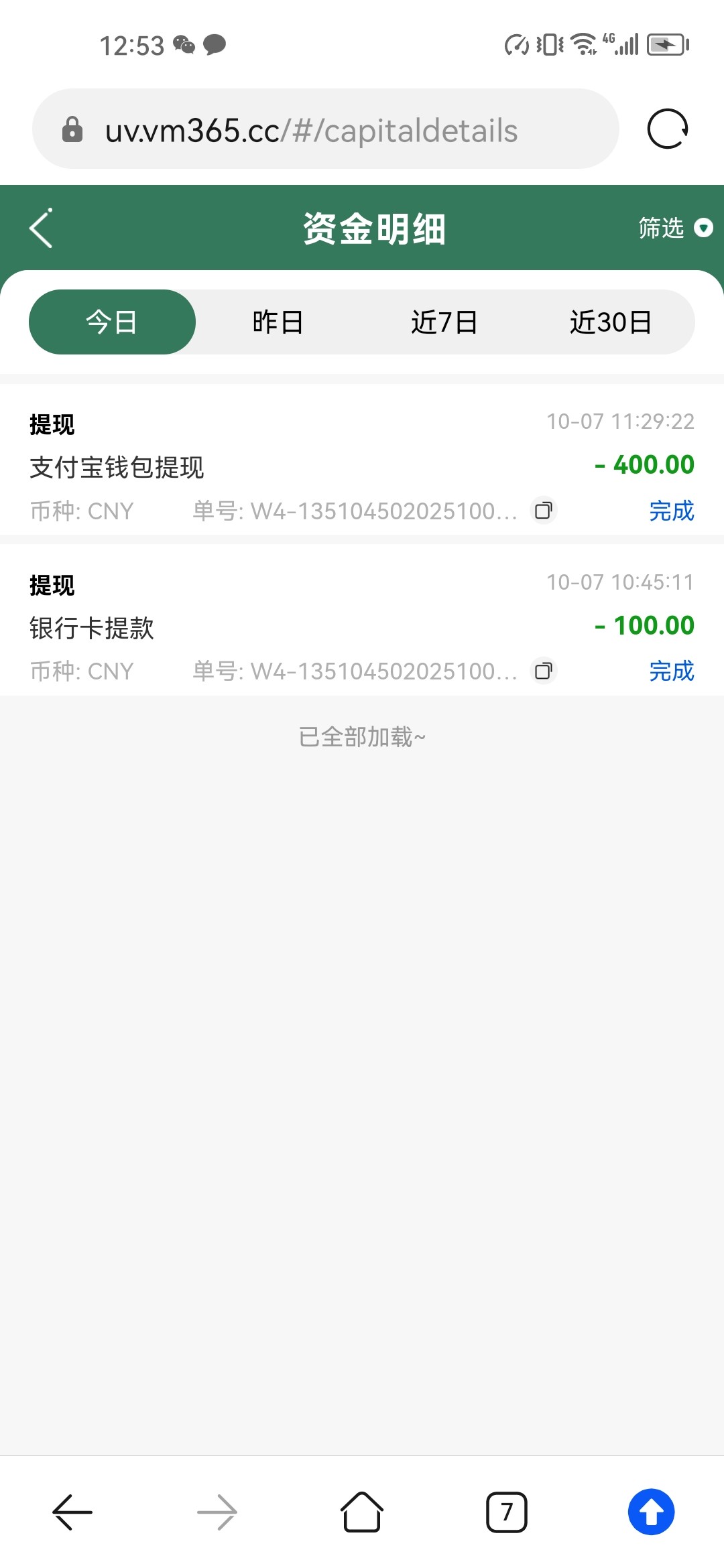Go to the browser home page
Viewport: 724px width, 1568px height.
click(362, 1512)
